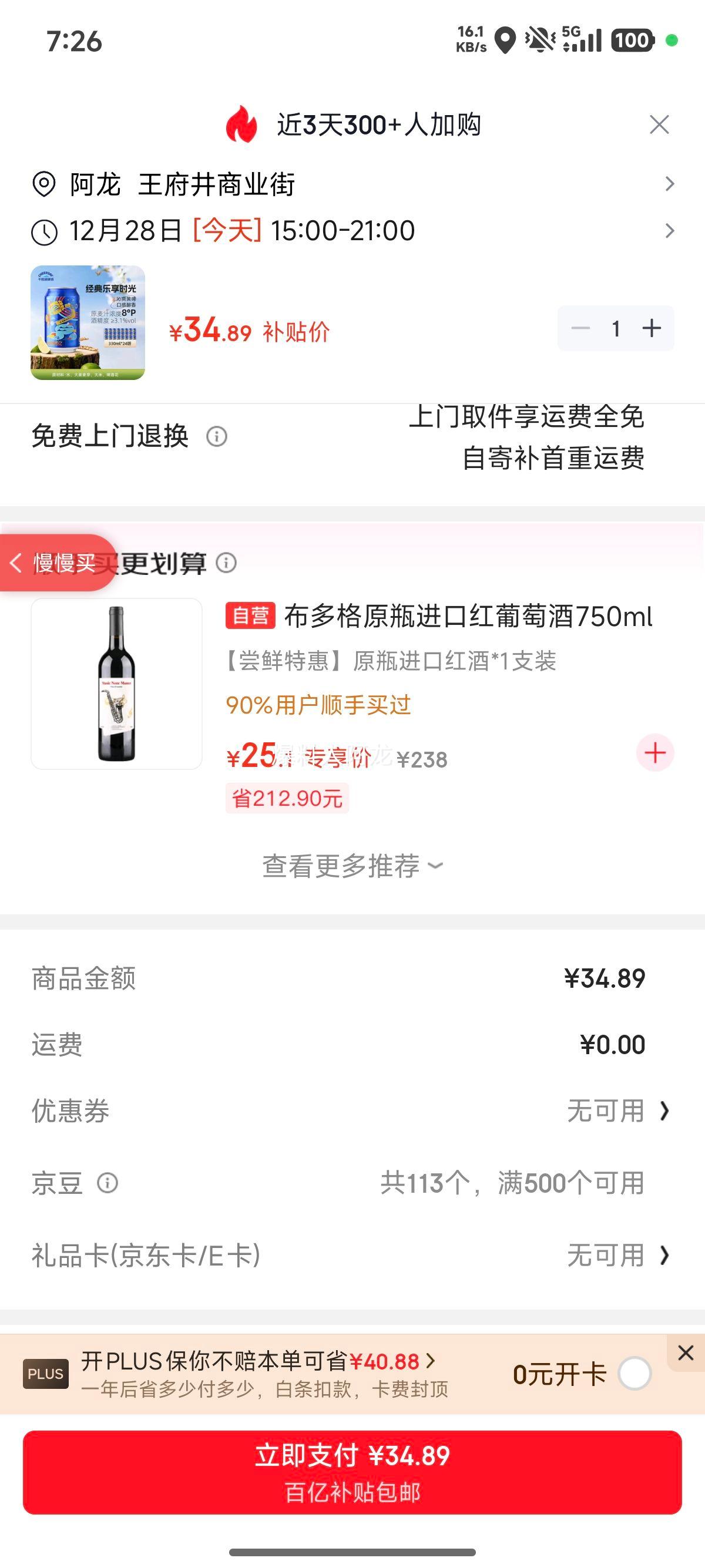Close the checkout sheet with the X
705x1568 pixels.
point(659,125)
